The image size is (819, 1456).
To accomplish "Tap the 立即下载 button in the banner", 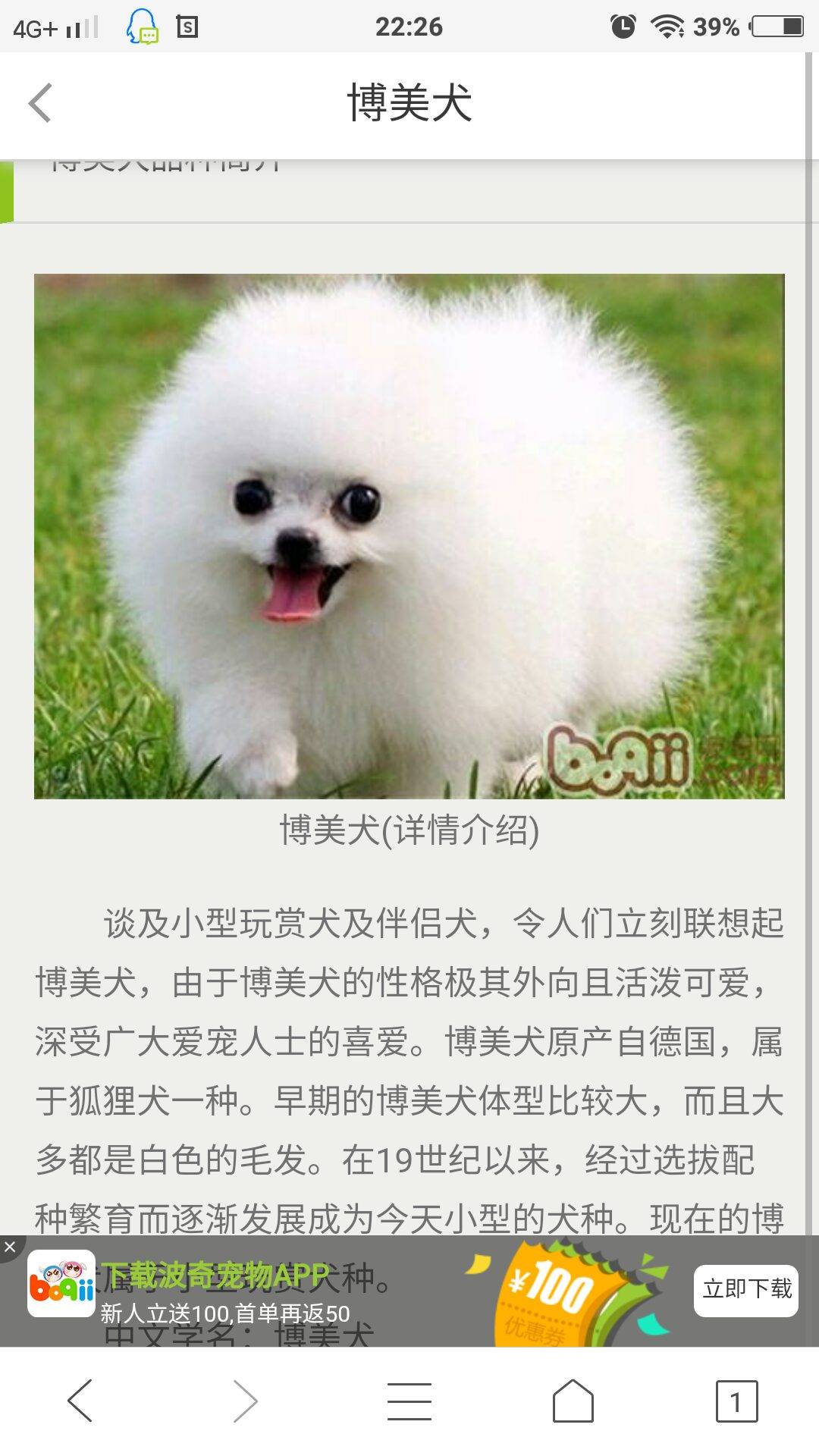I will pyautogui.click(x=746, y=1289).
